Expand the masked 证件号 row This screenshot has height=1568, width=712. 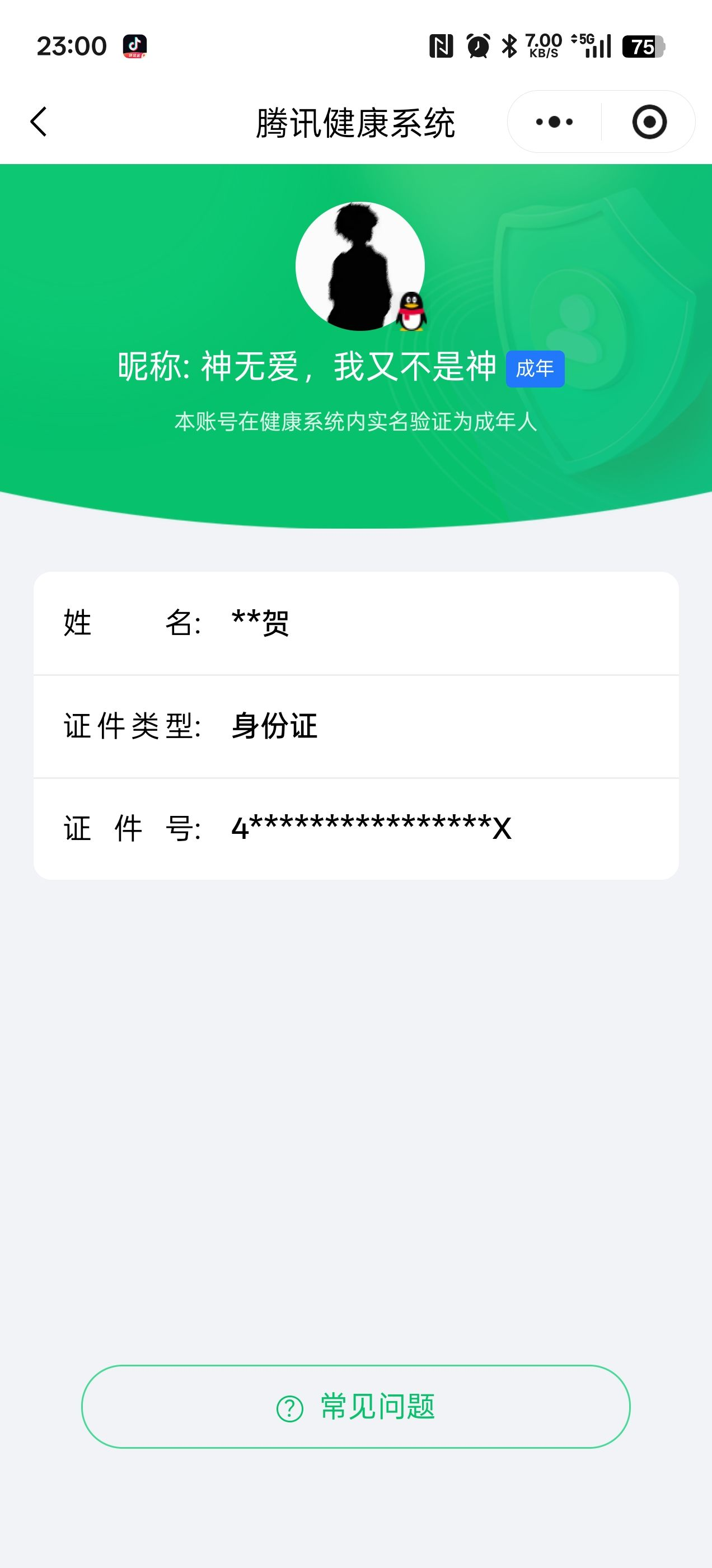356,828
